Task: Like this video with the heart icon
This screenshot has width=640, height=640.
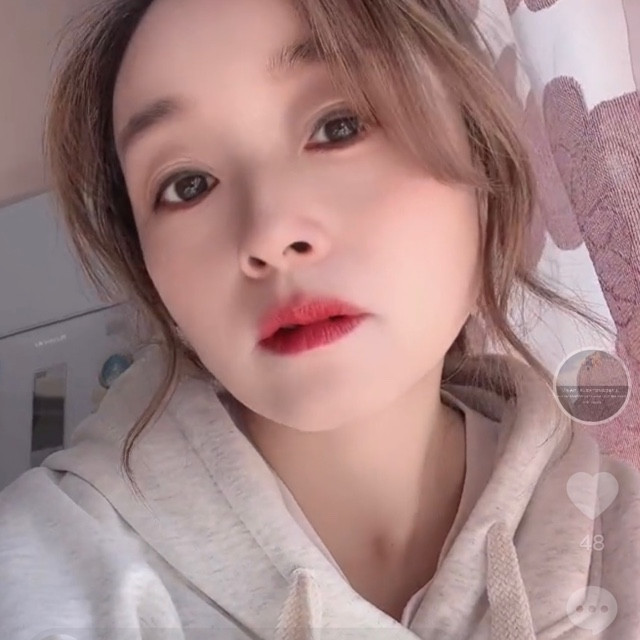Action: 592,495
